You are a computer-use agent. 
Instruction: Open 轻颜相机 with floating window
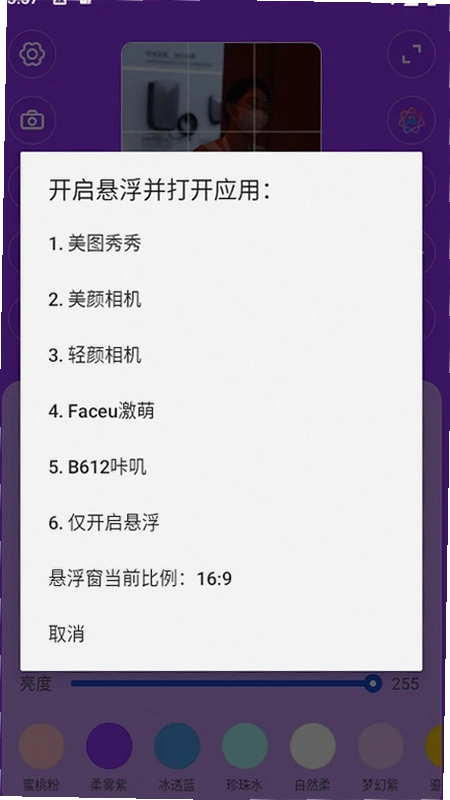tap(221, 356)
